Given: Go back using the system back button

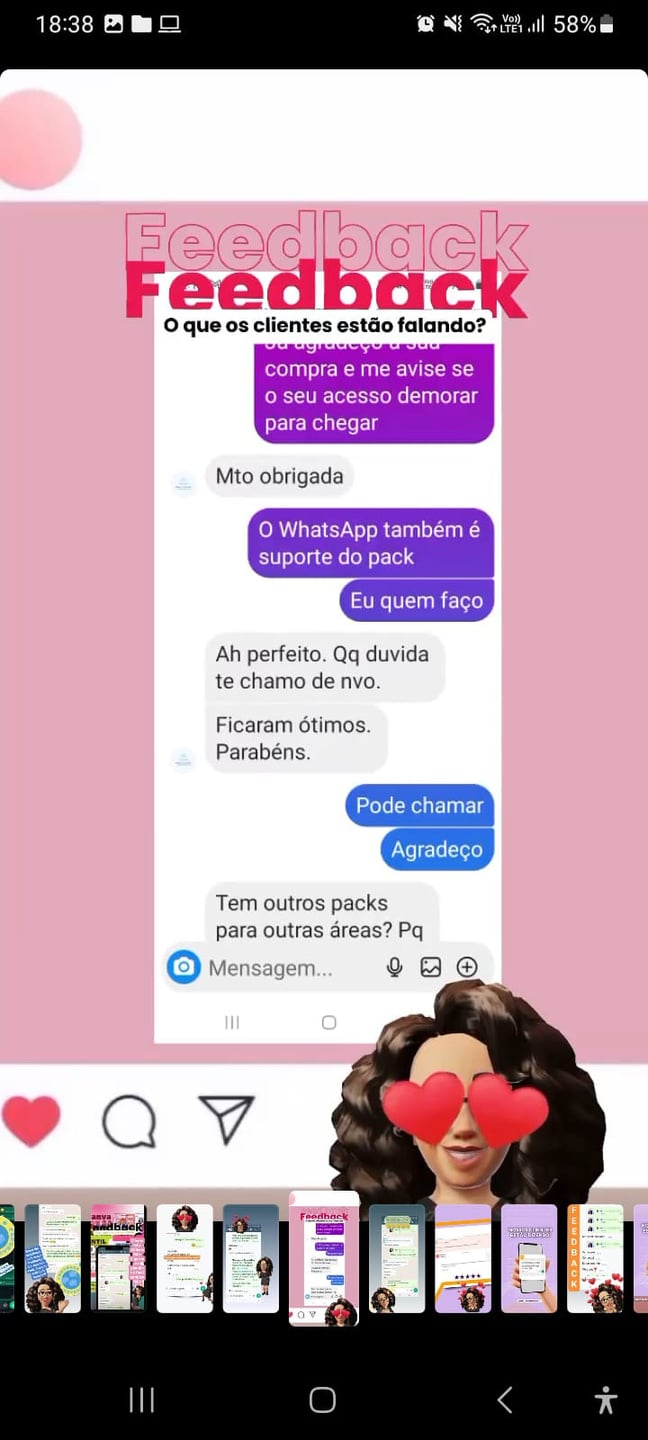Looking at the screenshot, I should pyautogui.click(x=505, y=1400).
